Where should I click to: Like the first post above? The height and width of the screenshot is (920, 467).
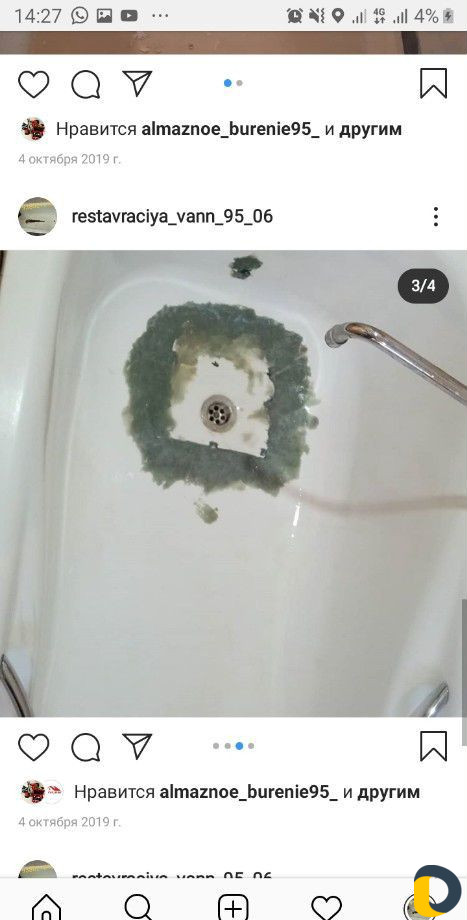(x=33, y=84)
